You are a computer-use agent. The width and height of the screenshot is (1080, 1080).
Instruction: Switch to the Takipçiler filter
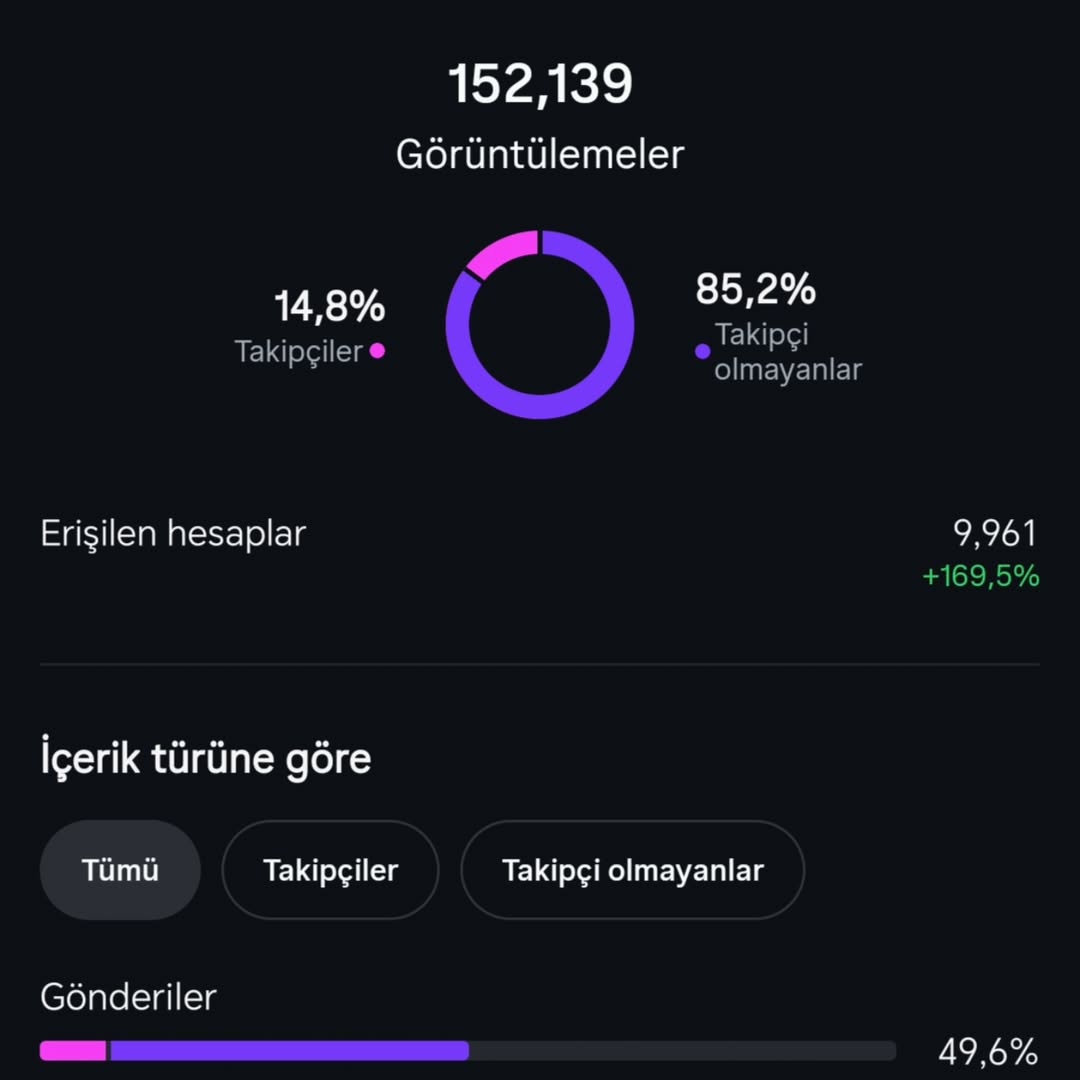point(330,870)
